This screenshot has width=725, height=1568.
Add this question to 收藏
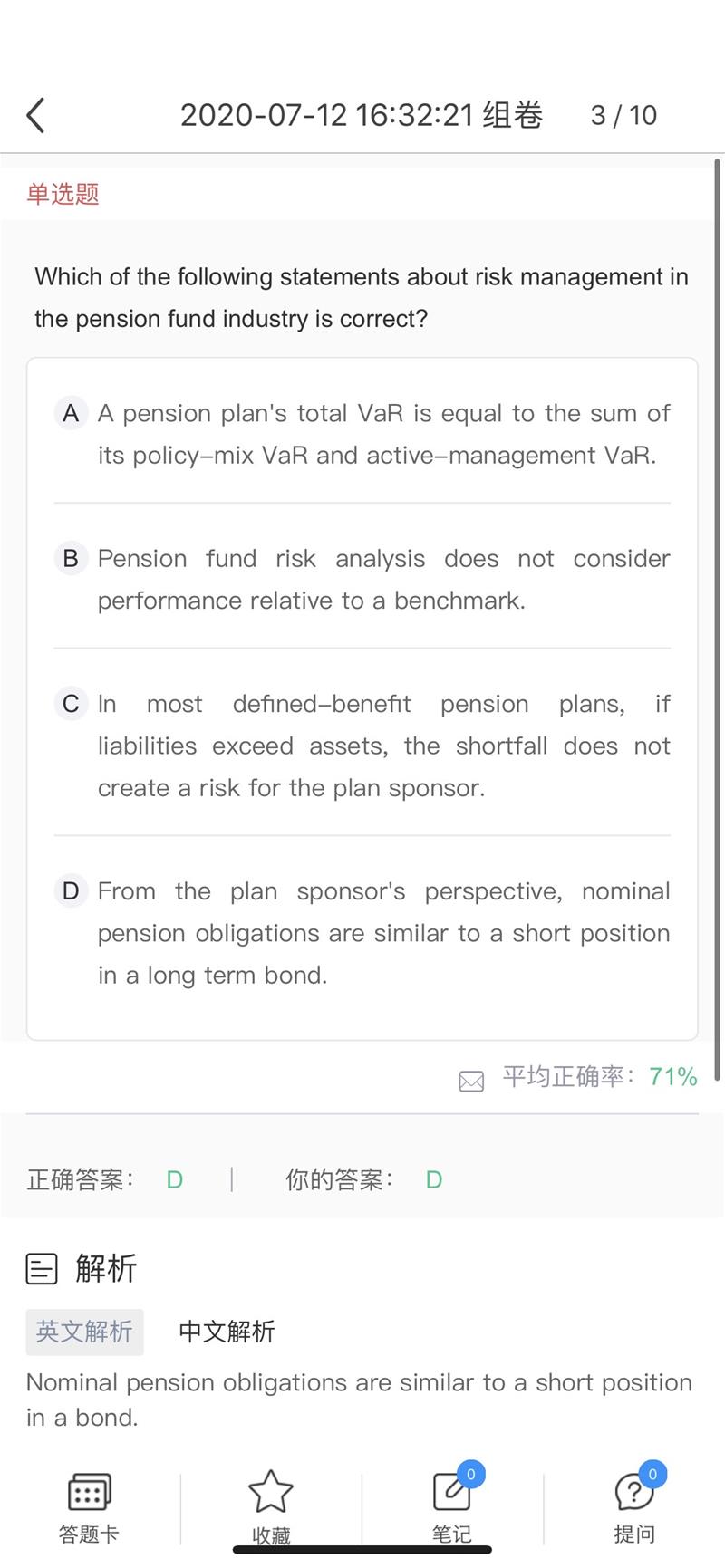[270, 1506]
